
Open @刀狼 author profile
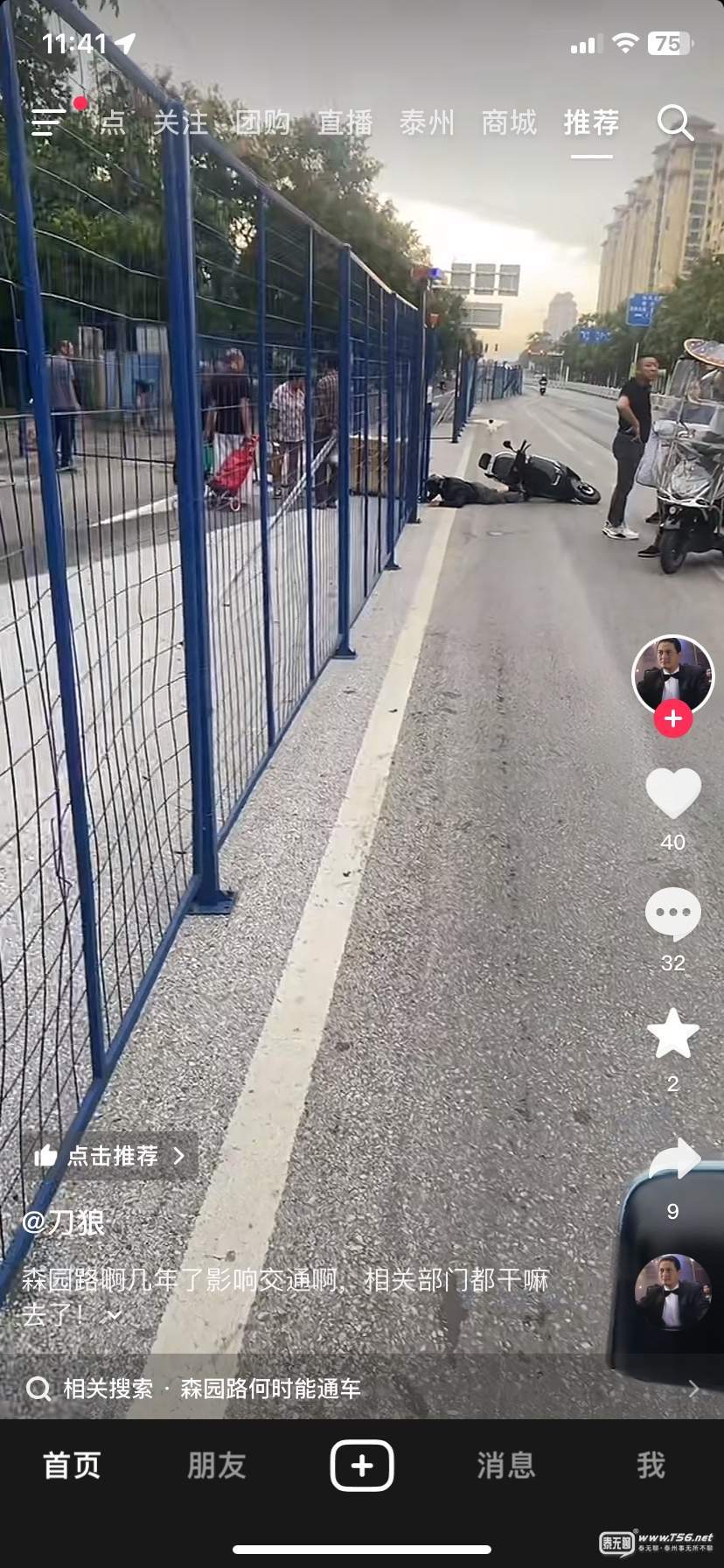(x=63, y=1222)
